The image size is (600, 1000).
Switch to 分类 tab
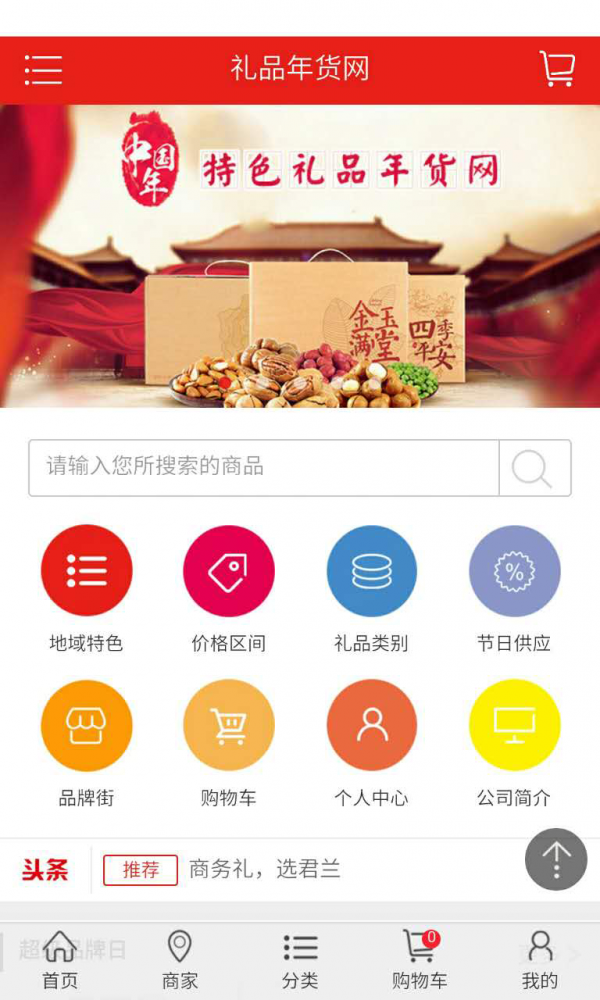[300, 960]
